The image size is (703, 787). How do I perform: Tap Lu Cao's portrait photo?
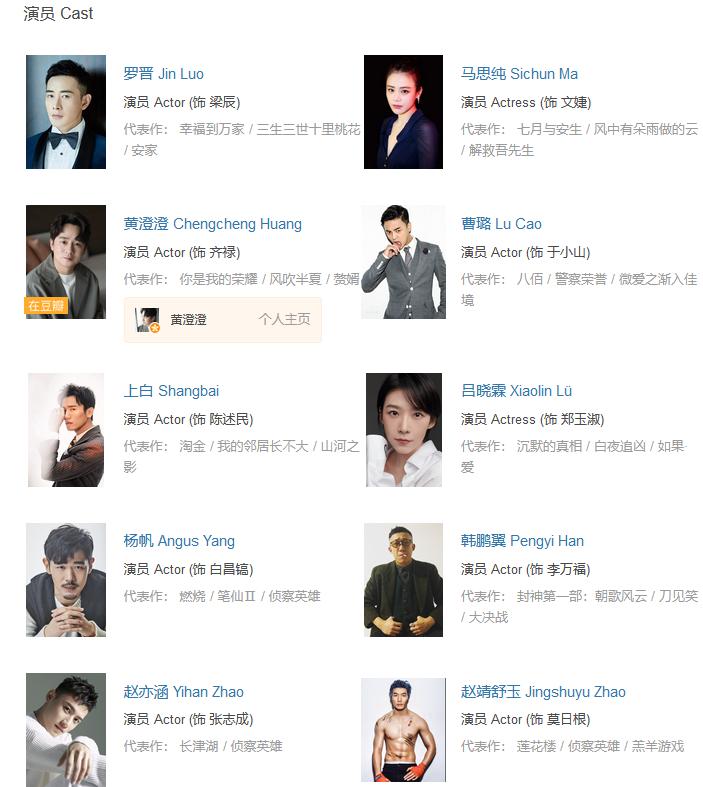403,262
